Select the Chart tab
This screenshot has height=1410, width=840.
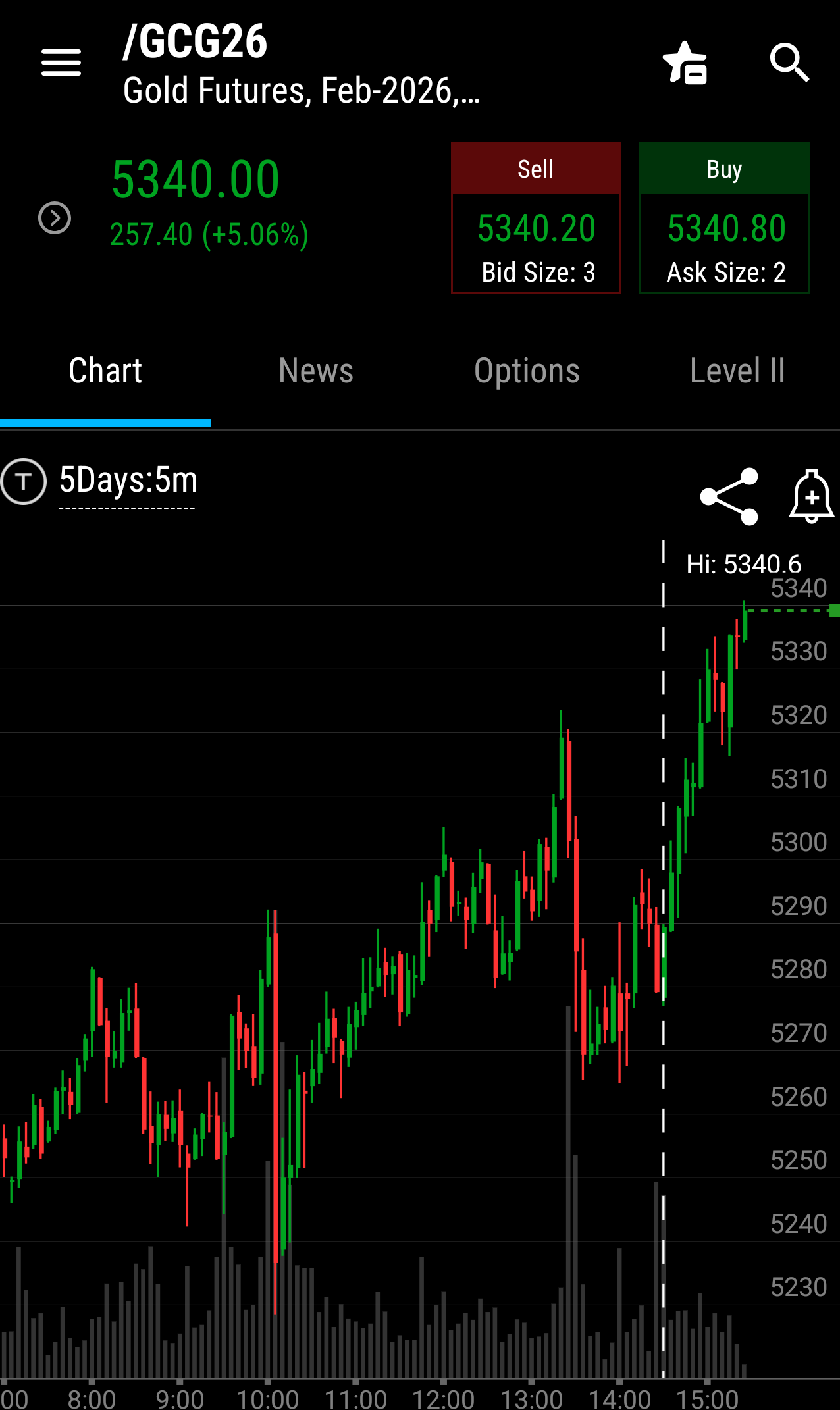[105, 371]
